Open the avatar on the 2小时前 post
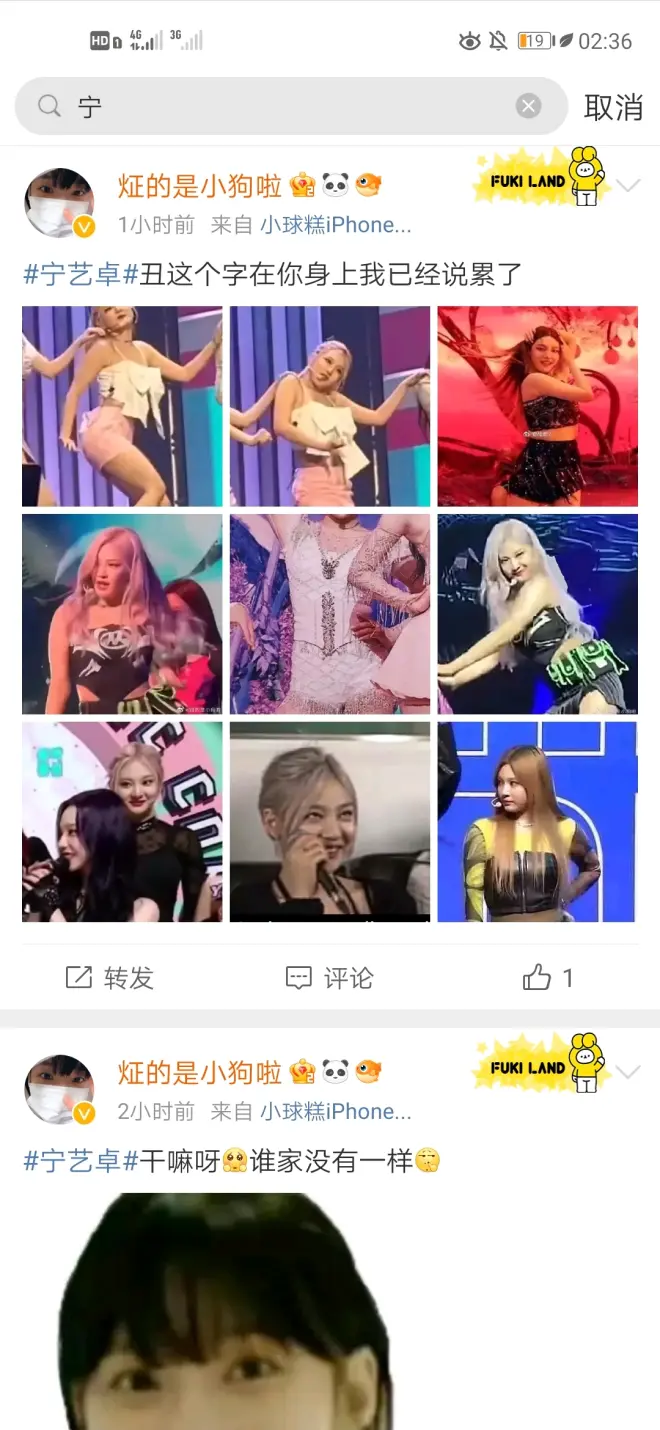 [x=59, y=1089]
